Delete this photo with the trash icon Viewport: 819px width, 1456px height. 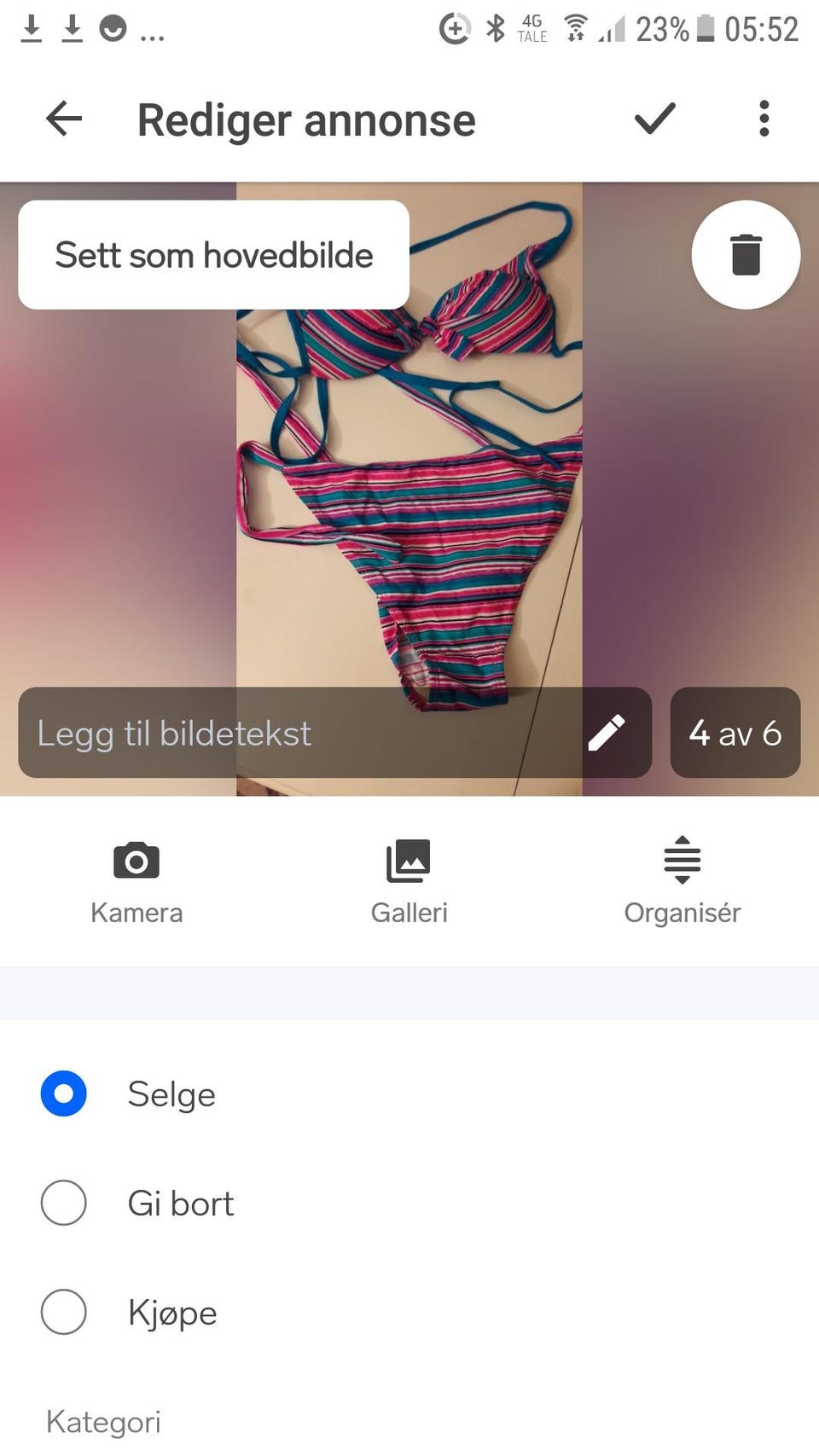745,254
